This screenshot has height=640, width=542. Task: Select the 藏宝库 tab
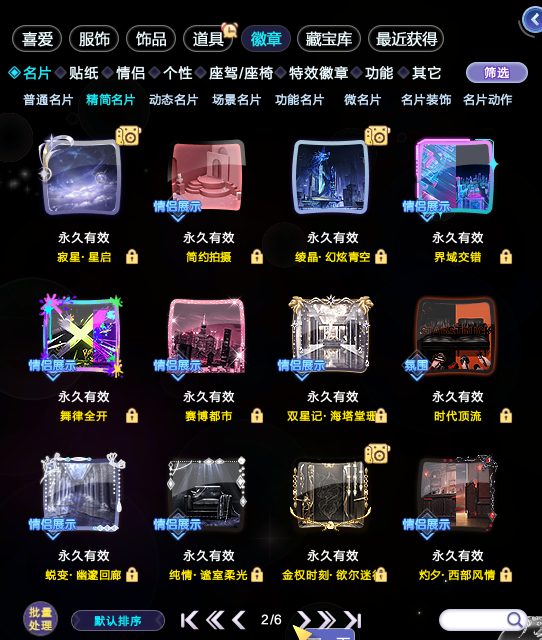(x=329, y=39)
